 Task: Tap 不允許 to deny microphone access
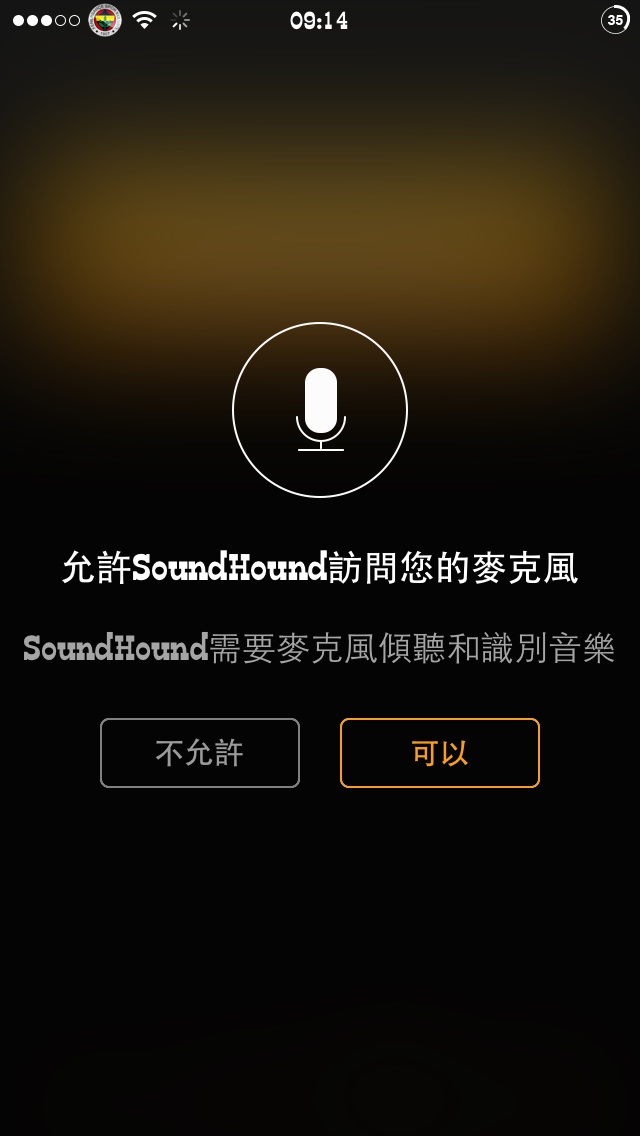(199, 753)
